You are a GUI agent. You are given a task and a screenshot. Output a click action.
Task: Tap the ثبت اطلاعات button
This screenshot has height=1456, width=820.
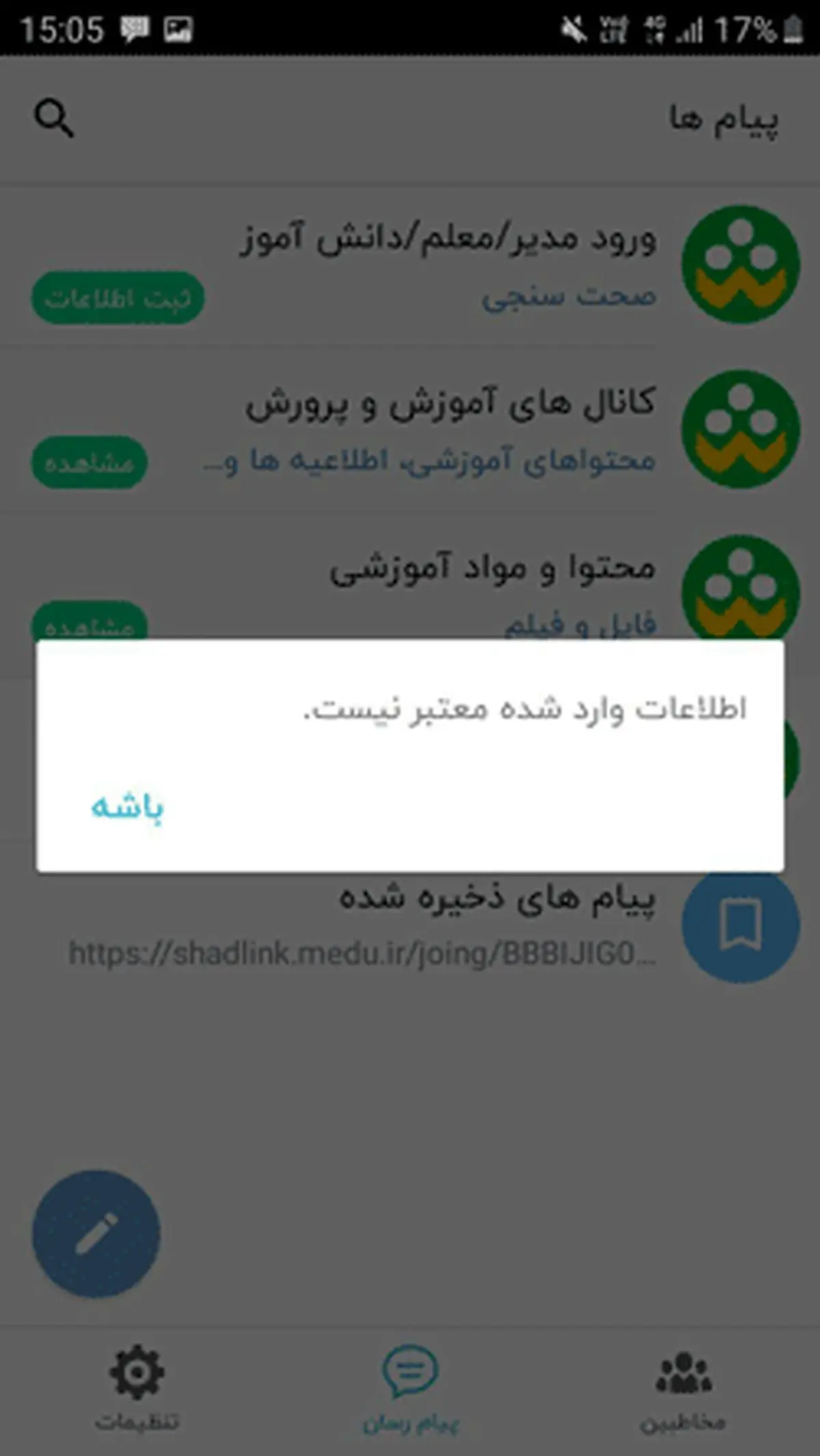118,298
